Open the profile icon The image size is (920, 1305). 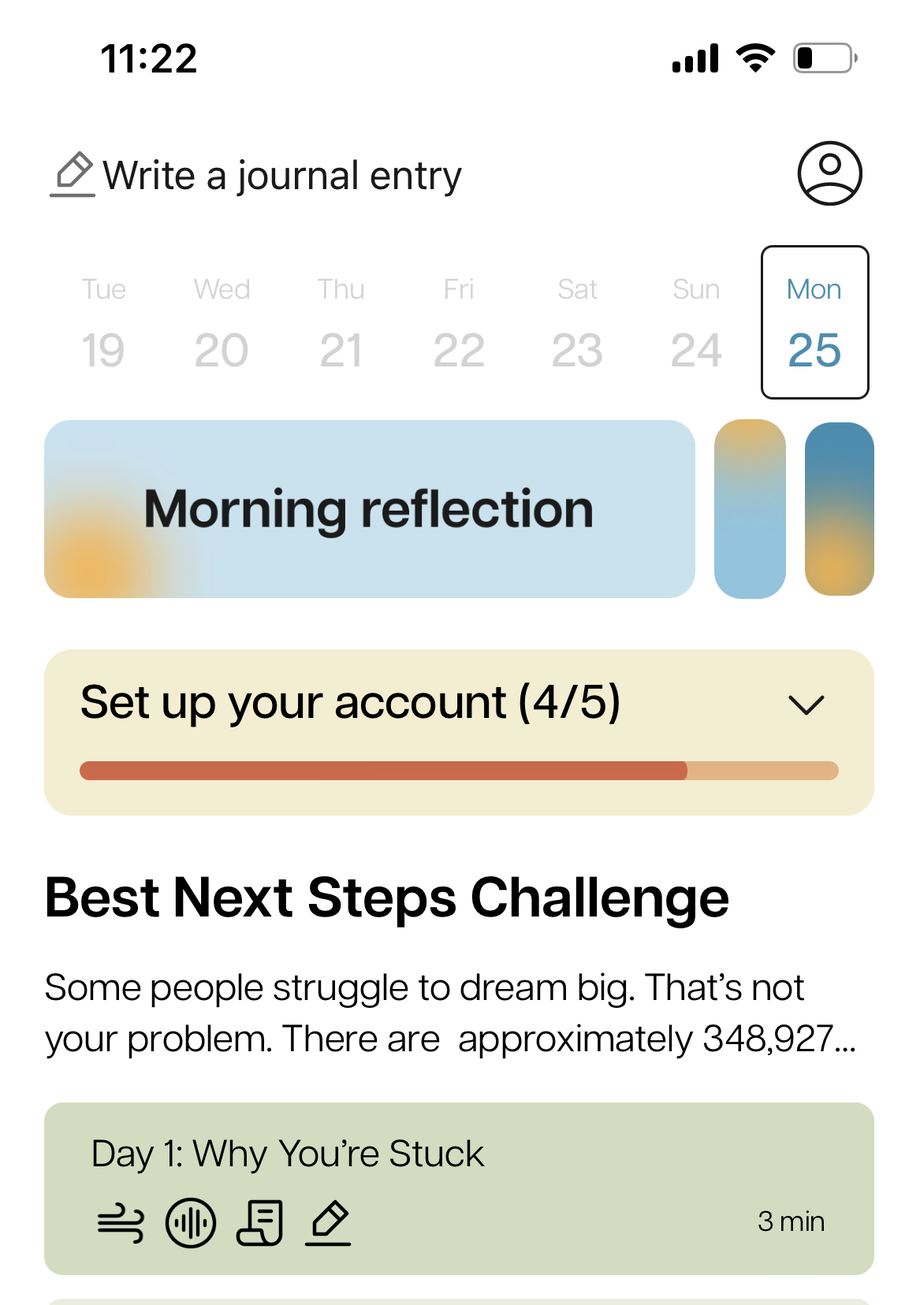tap(829, 174)
